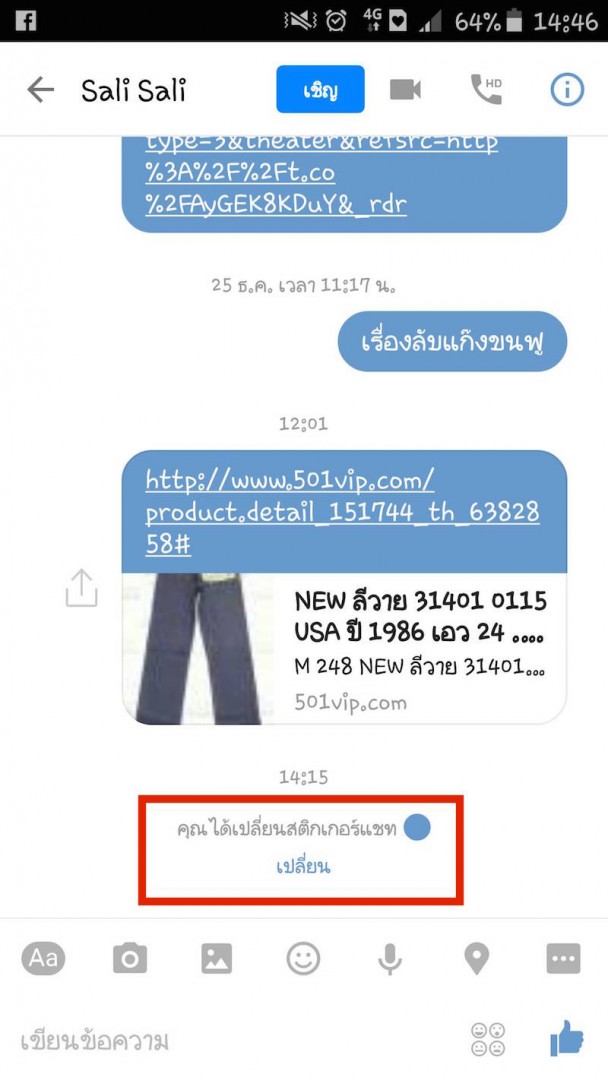This screenshot has height=1080, width=608.
Task: Share a location with the pin icon
Action: point(476,959)
